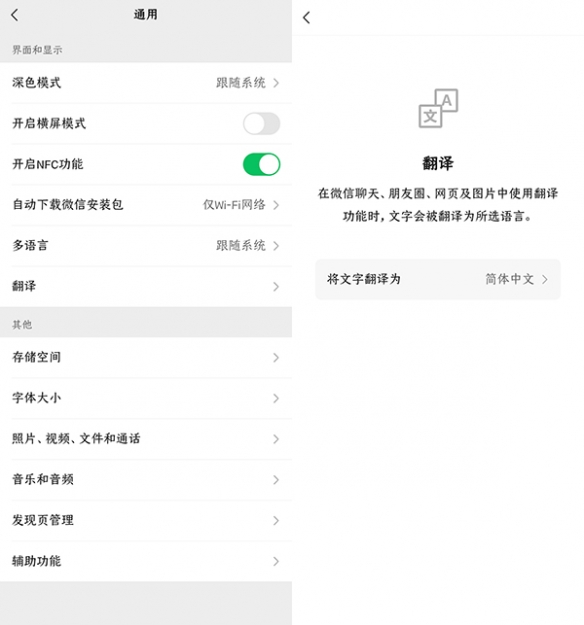
Task: Open 多语言 language settings
Action: [x=146, y=246]
